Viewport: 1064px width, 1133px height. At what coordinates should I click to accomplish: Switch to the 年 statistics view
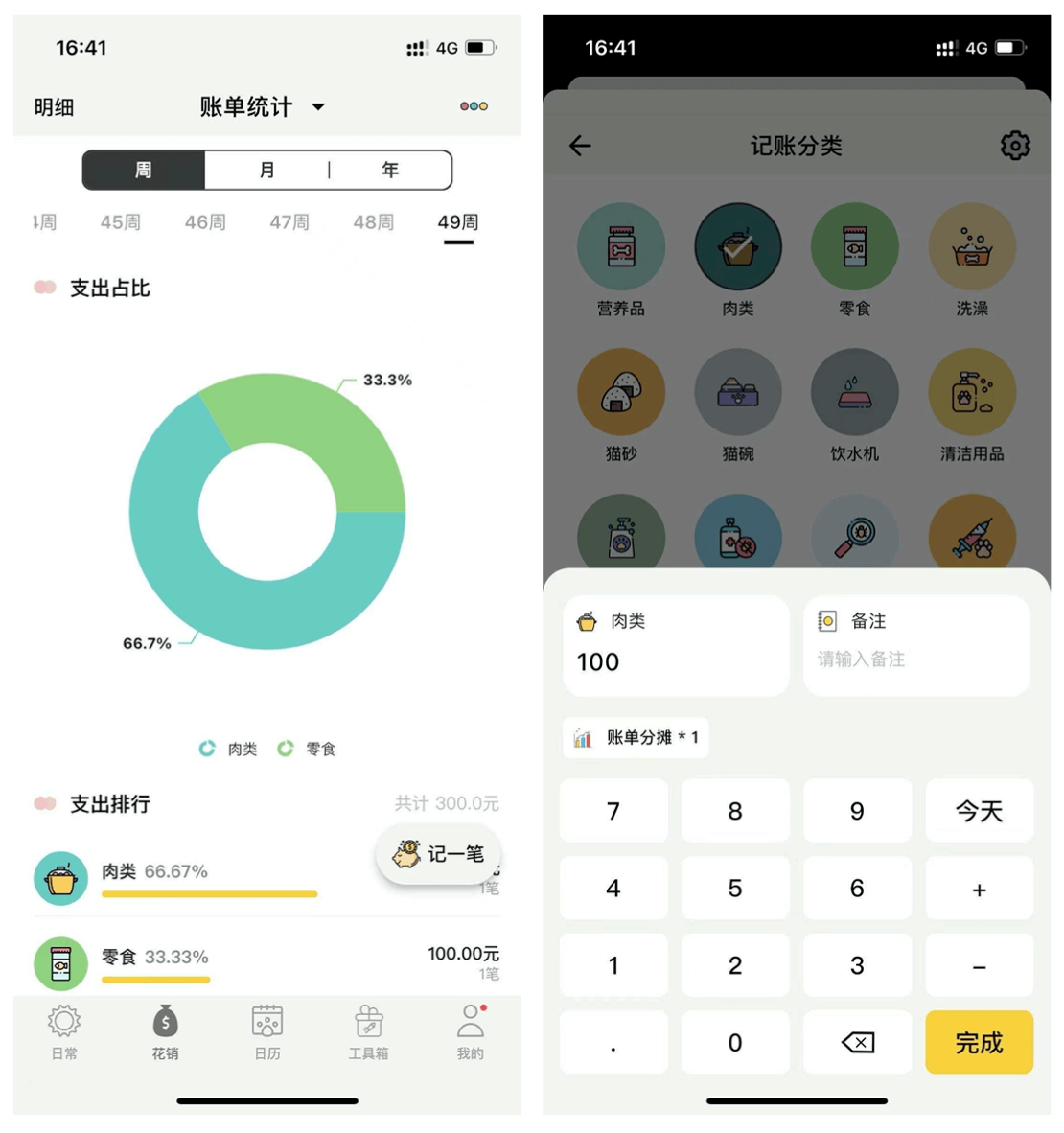coord(389,171)
